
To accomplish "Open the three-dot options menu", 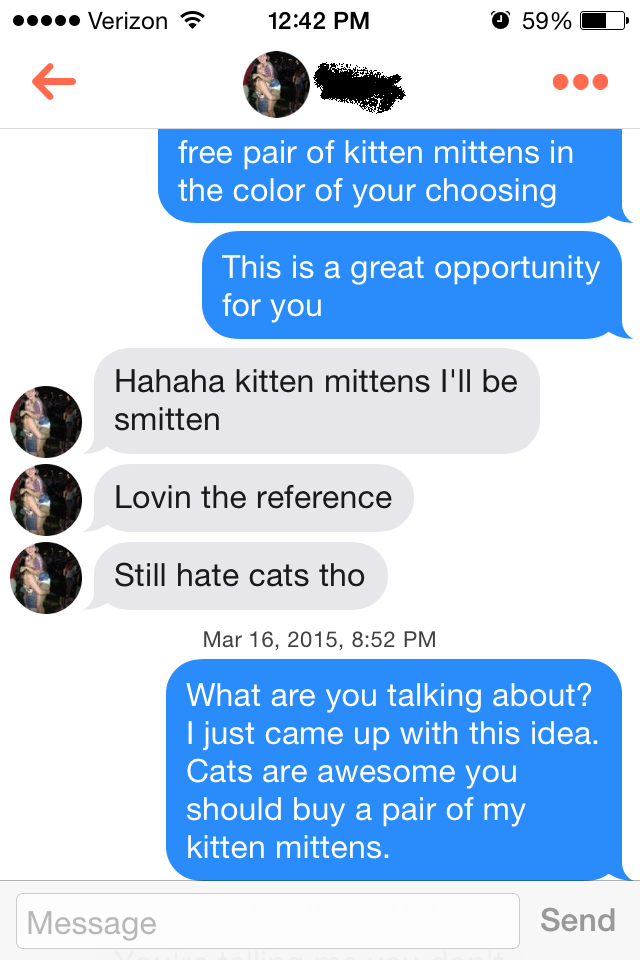I will coord(580,82).
